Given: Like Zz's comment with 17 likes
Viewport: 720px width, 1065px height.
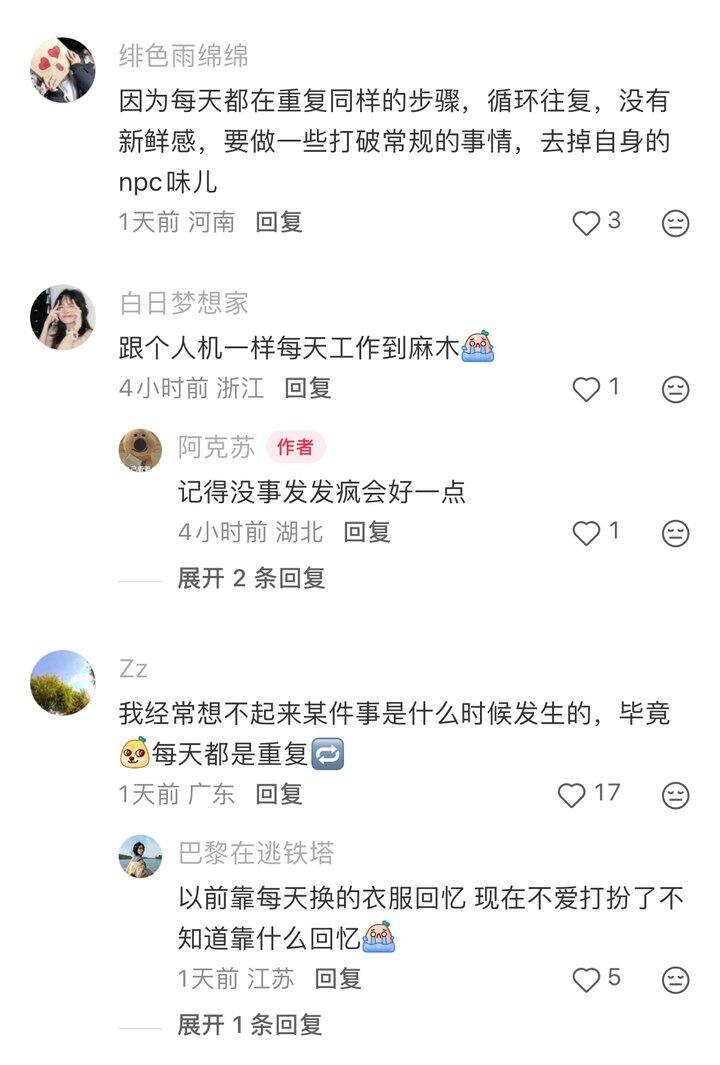Looking at the screenshot, I should pos(572,795).
